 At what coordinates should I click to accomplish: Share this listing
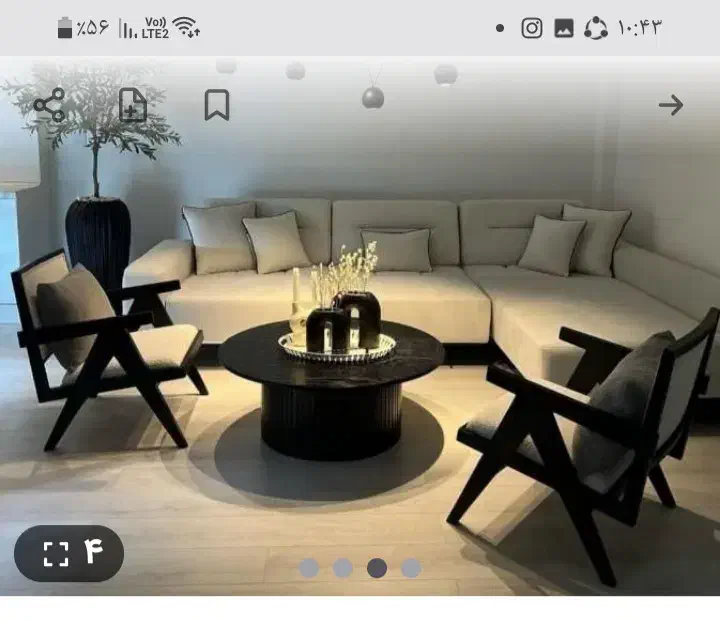[49, 105]
